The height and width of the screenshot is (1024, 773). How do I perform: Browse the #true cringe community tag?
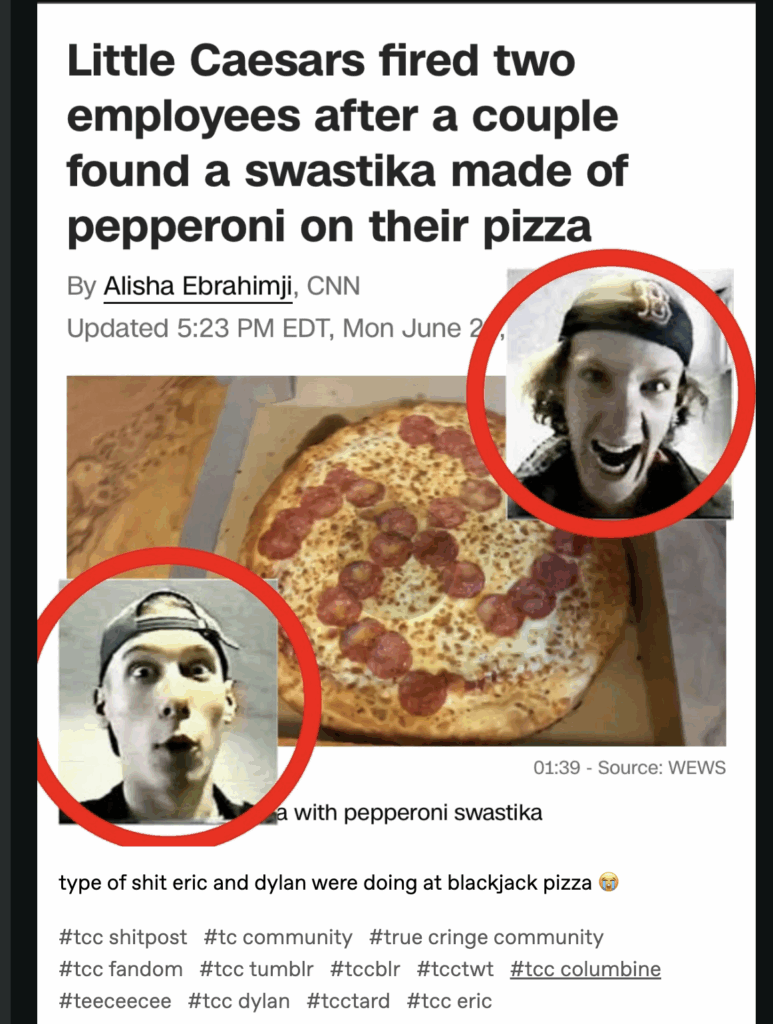click(486, 938)
